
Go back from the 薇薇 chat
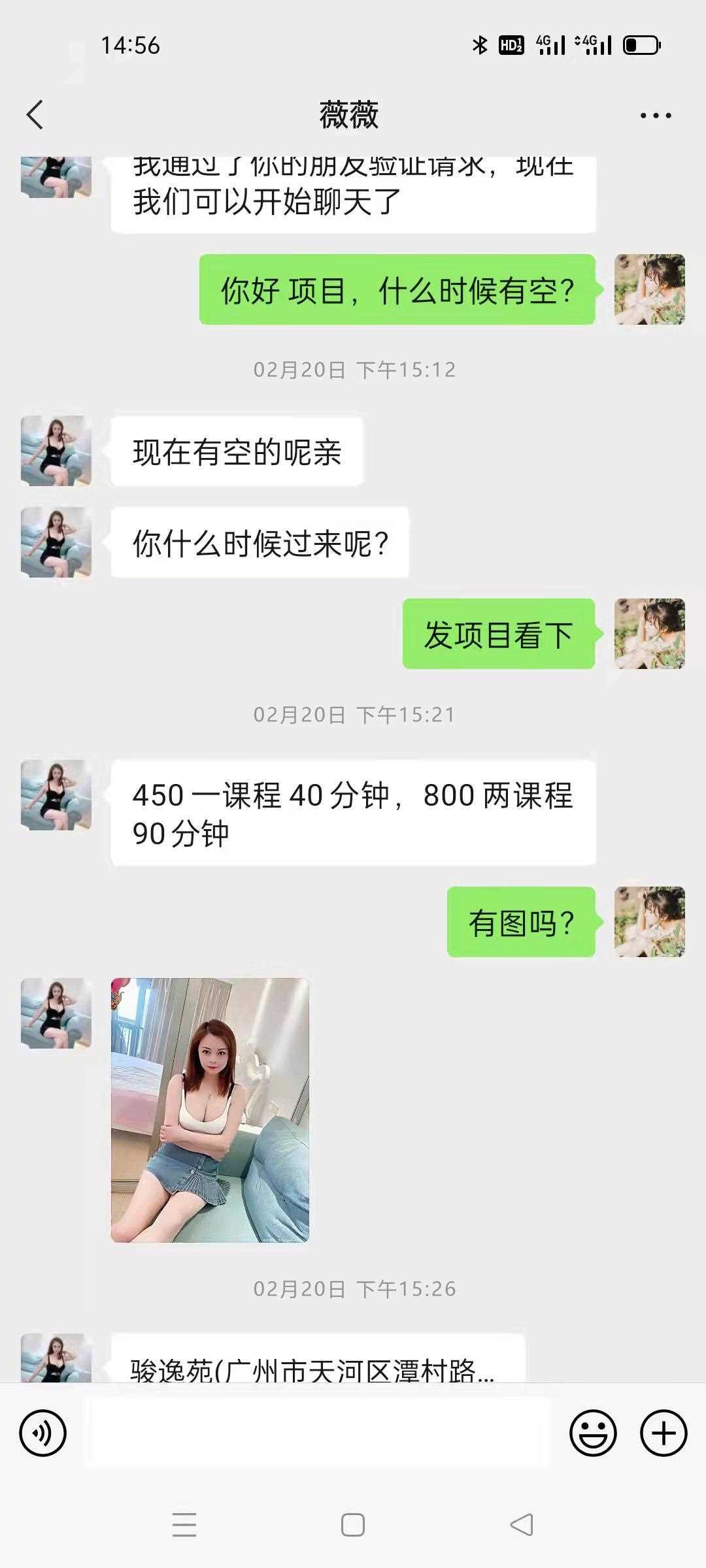pyautogui.click(x=35, y=115)
